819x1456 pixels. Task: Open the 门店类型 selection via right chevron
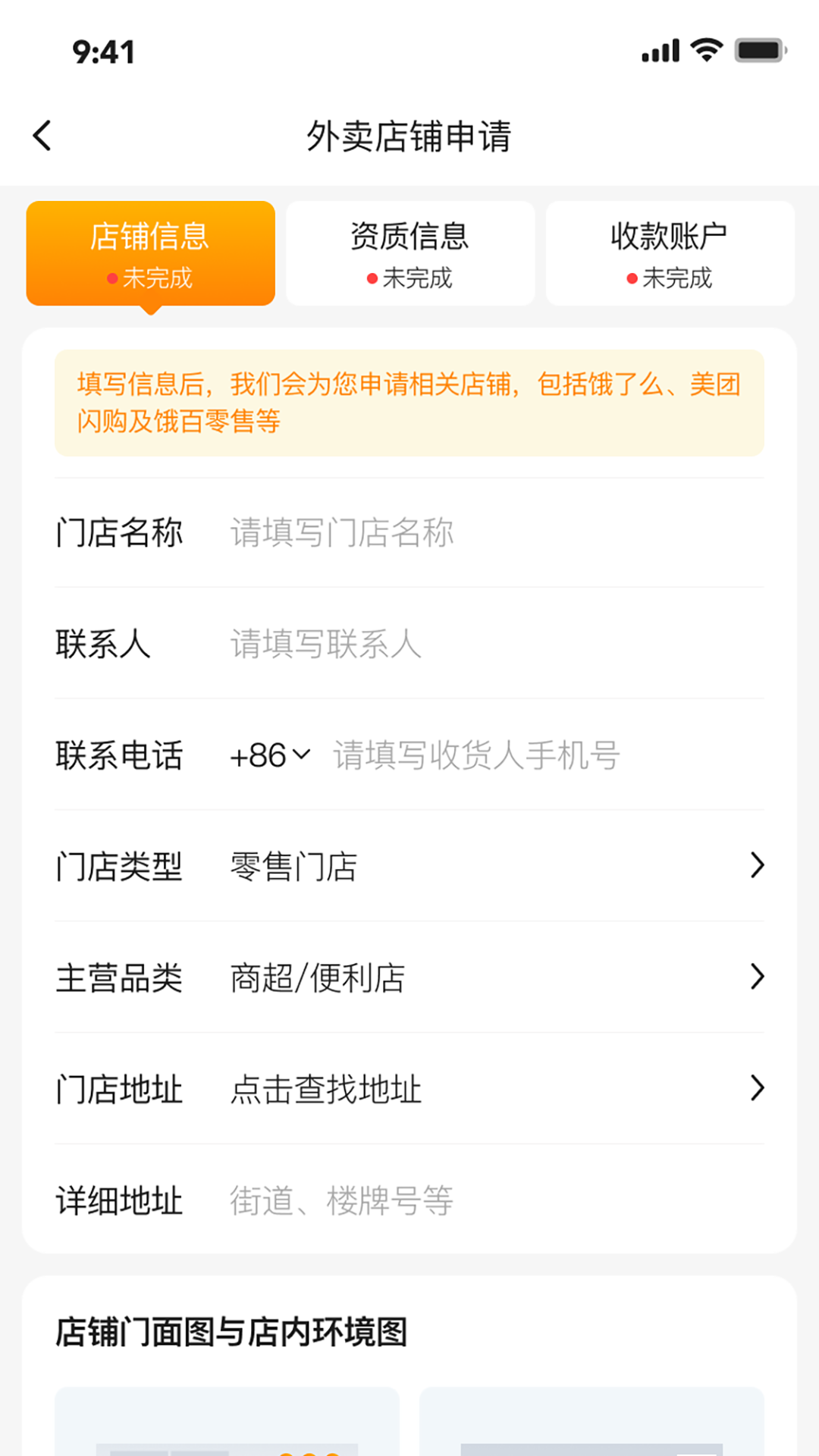[x=757, y=866]
